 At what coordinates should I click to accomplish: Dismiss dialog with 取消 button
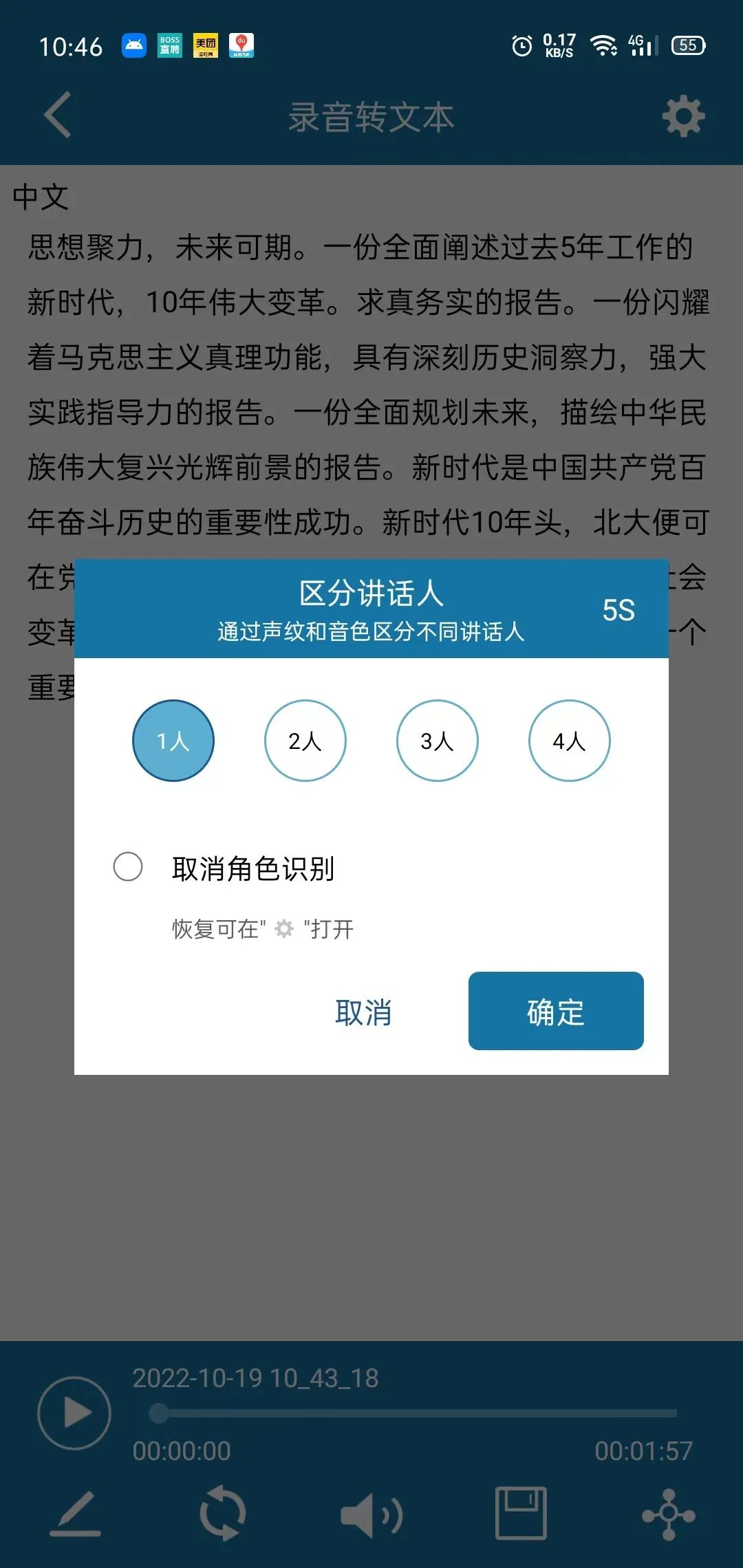click(364, 1012)
